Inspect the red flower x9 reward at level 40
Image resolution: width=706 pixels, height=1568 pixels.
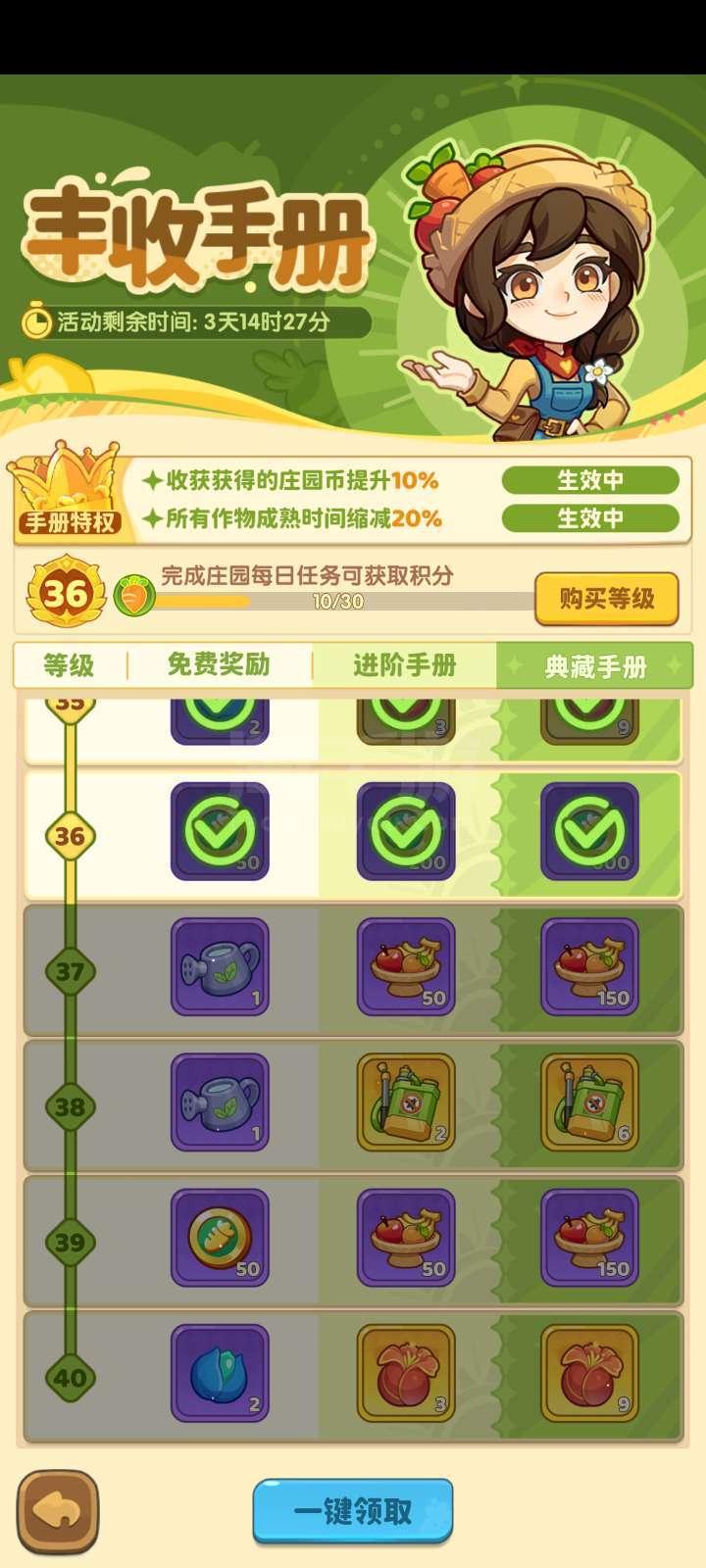point(590,1372)
